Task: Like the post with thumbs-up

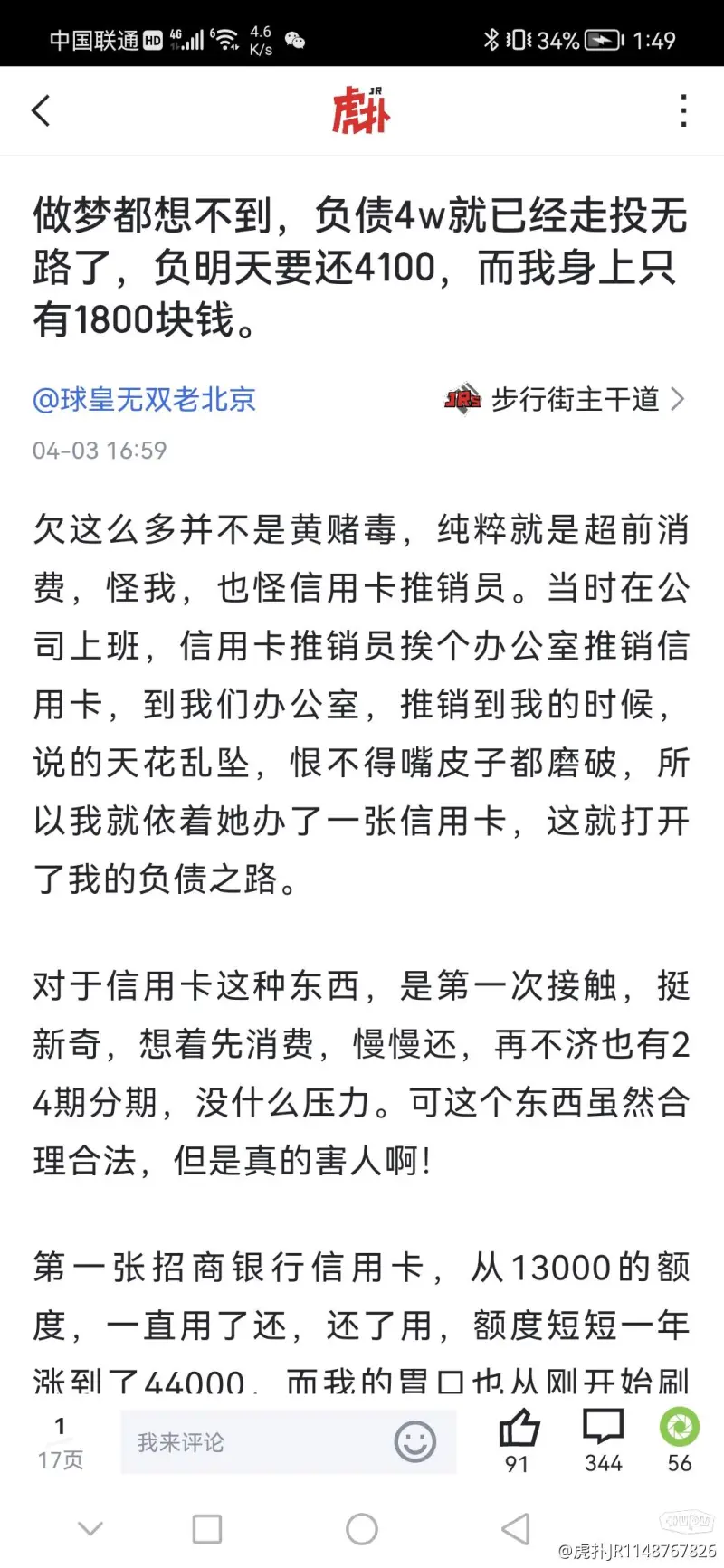Action: pyautogui.click(x=519, y=1440)
